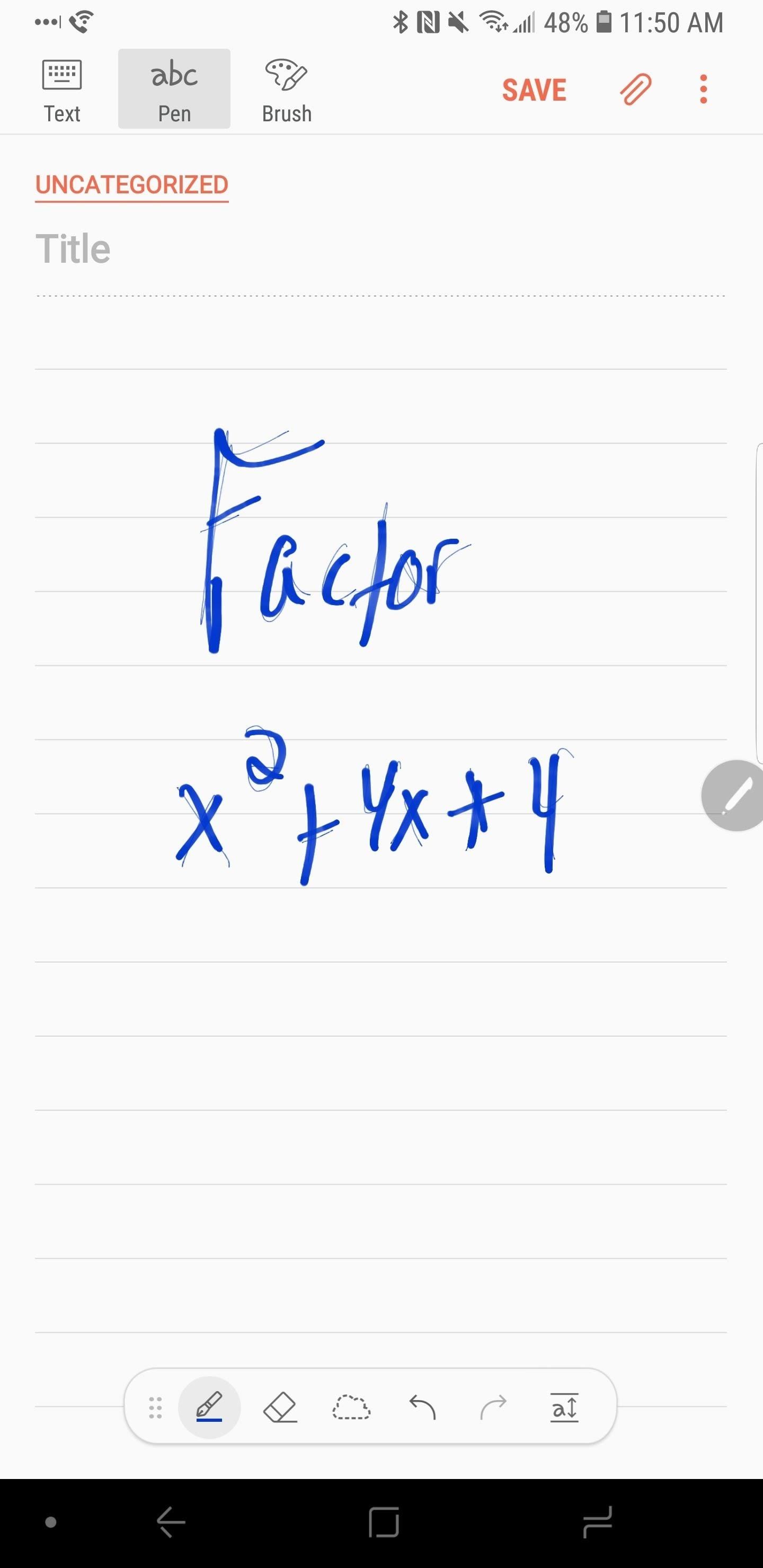
Task: Convert handwriting to text
Action: 564,1407
